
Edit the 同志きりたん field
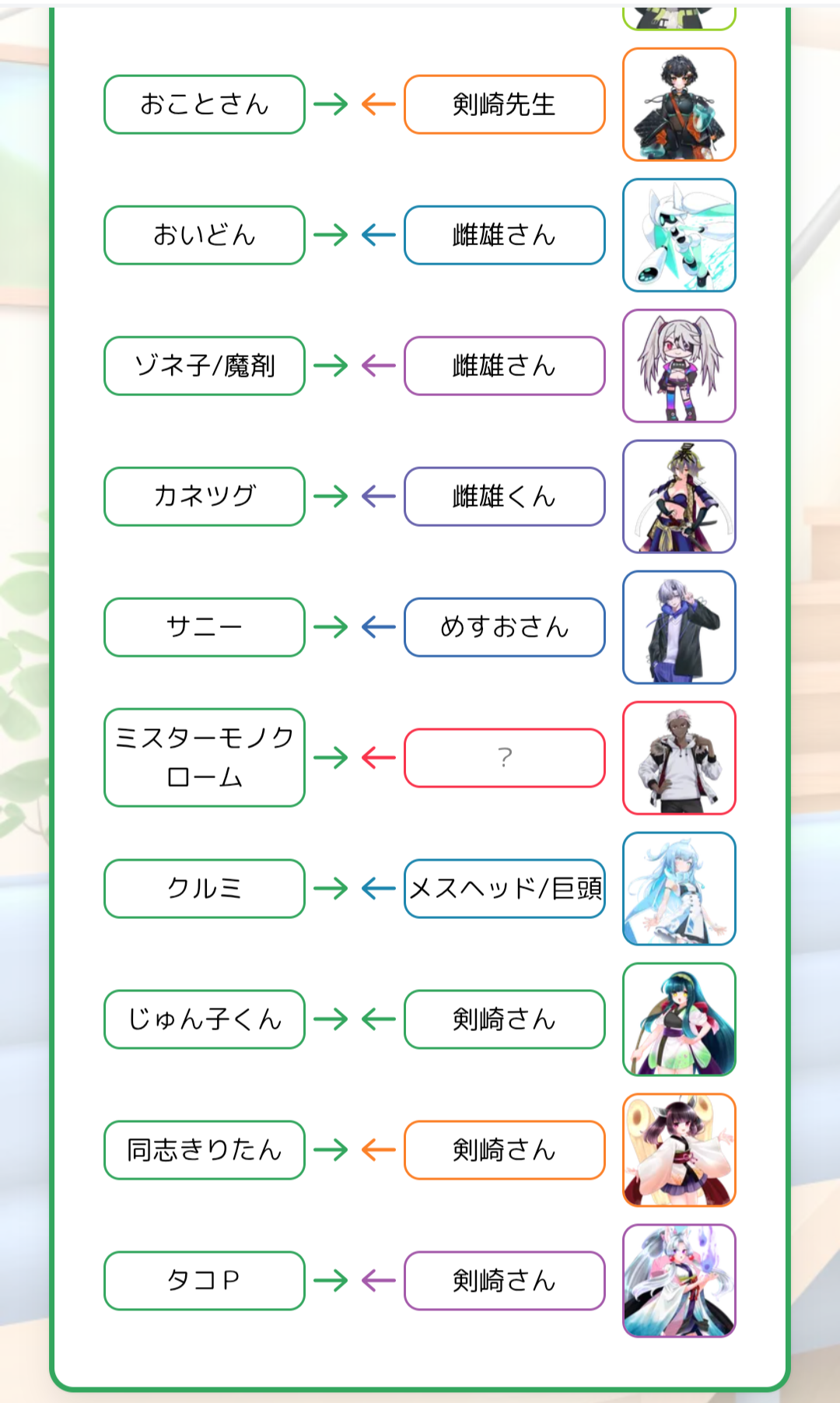[205, 1150]
